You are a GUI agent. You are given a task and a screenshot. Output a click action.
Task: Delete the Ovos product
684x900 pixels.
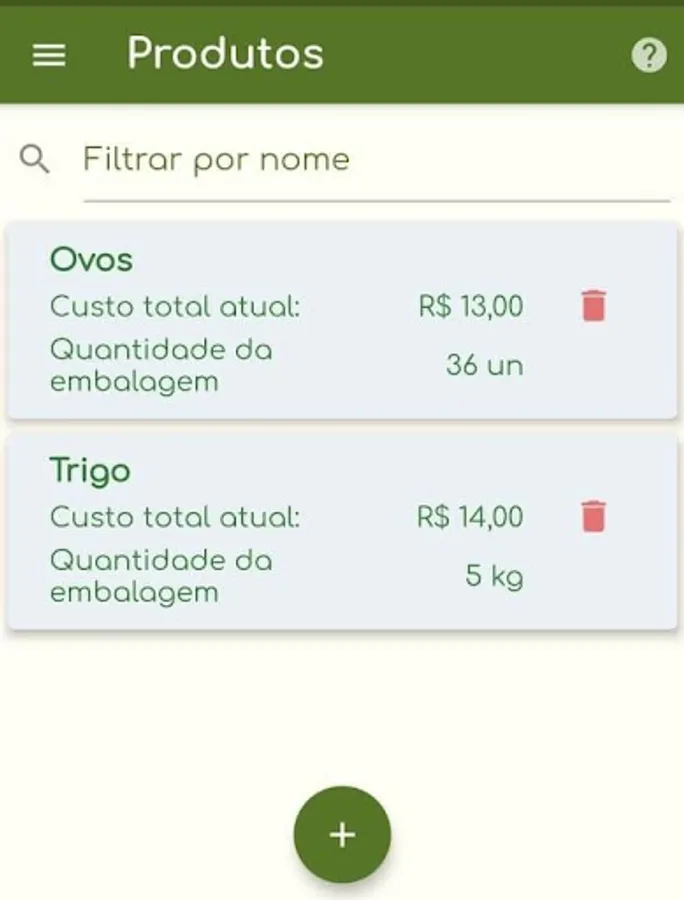click(593, 306)
